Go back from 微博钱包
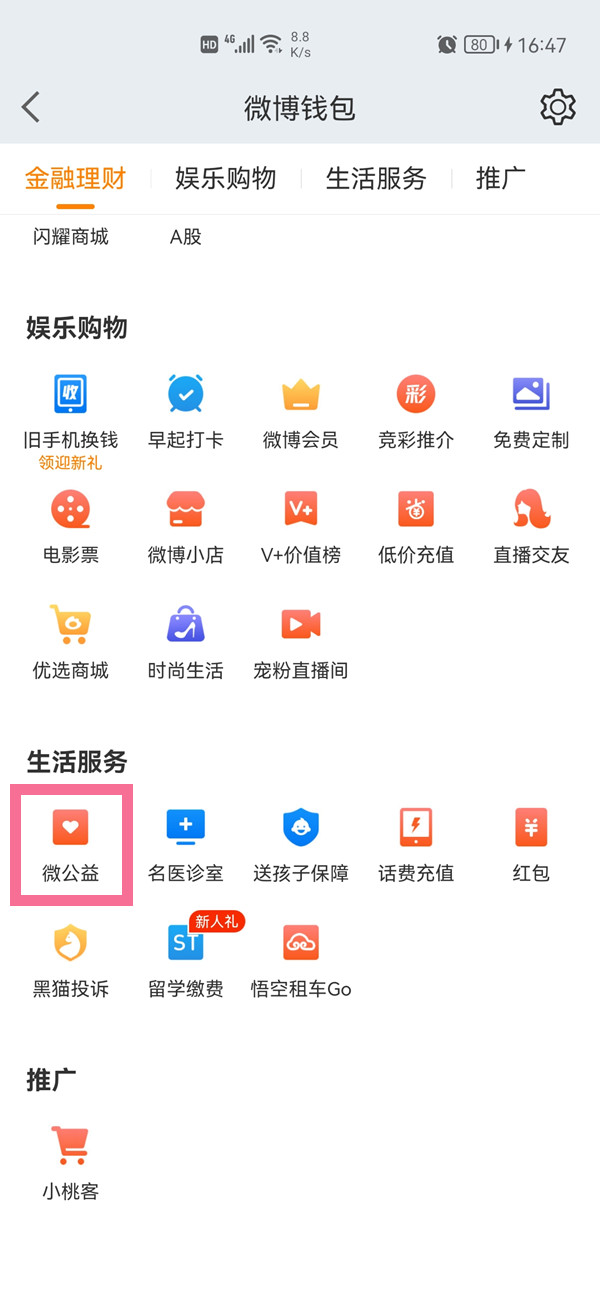This screenshot has width=600, height=1300. point(32,107)
